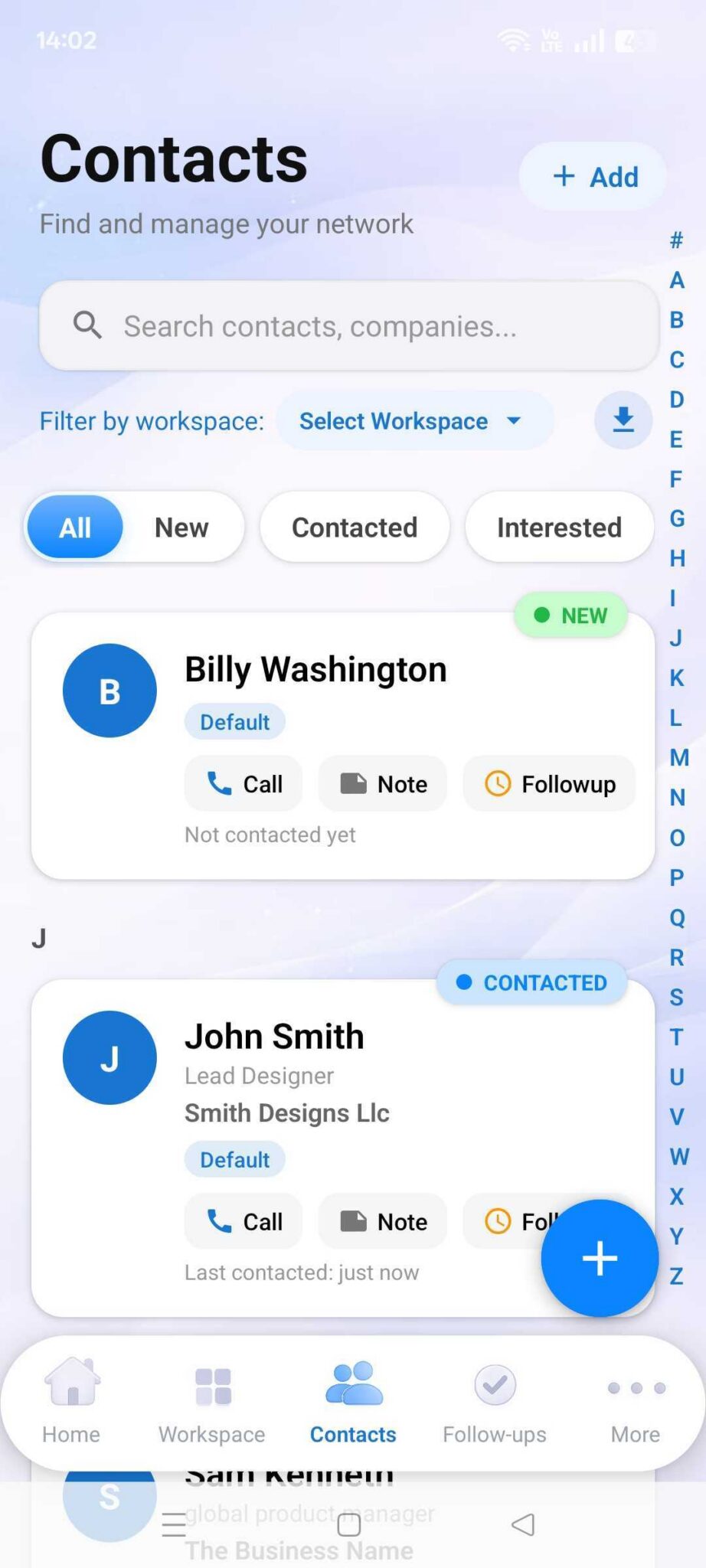This screenshot has width=706, height=1568.
Task: Filter contacts by Contacted
Action: click(x=355, y=528)
